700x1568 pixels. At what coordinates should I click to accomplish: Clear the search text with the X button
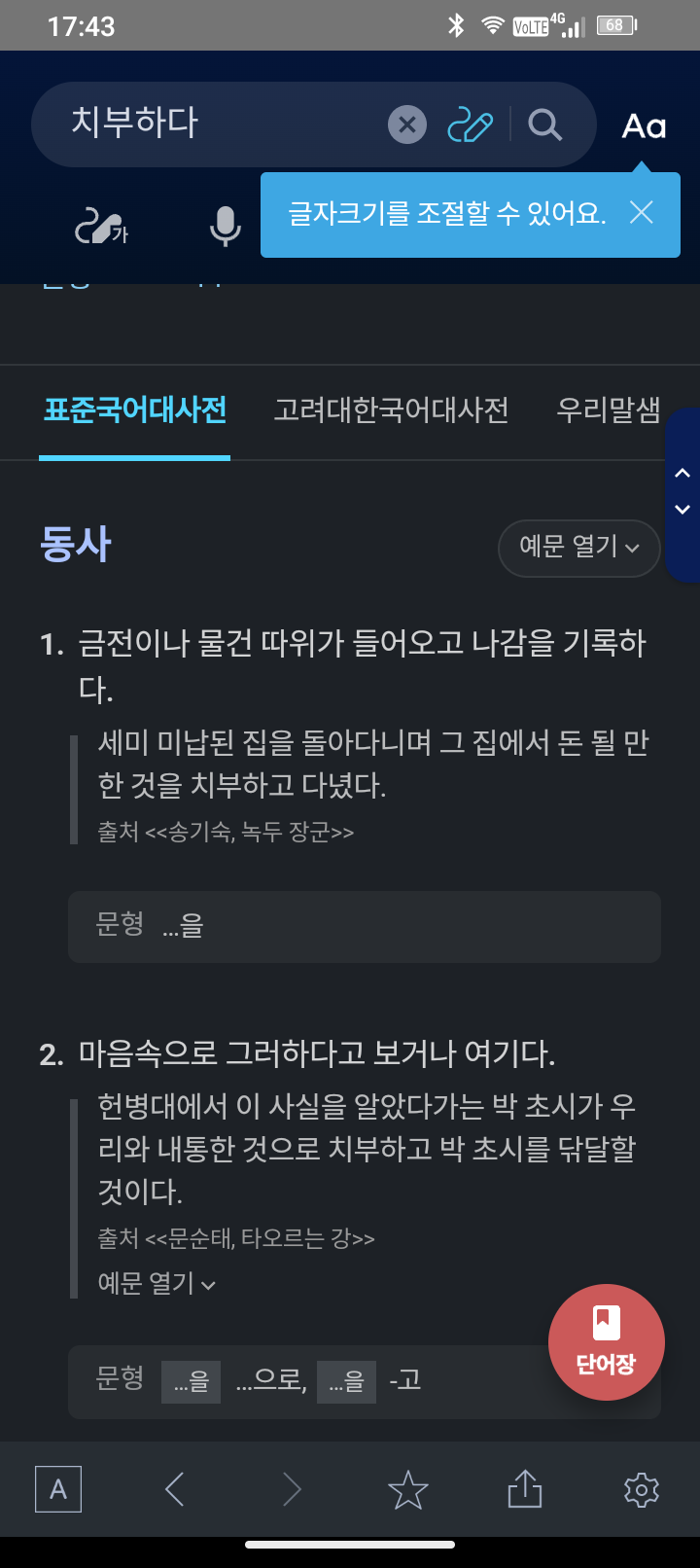[x=407, y=124]
